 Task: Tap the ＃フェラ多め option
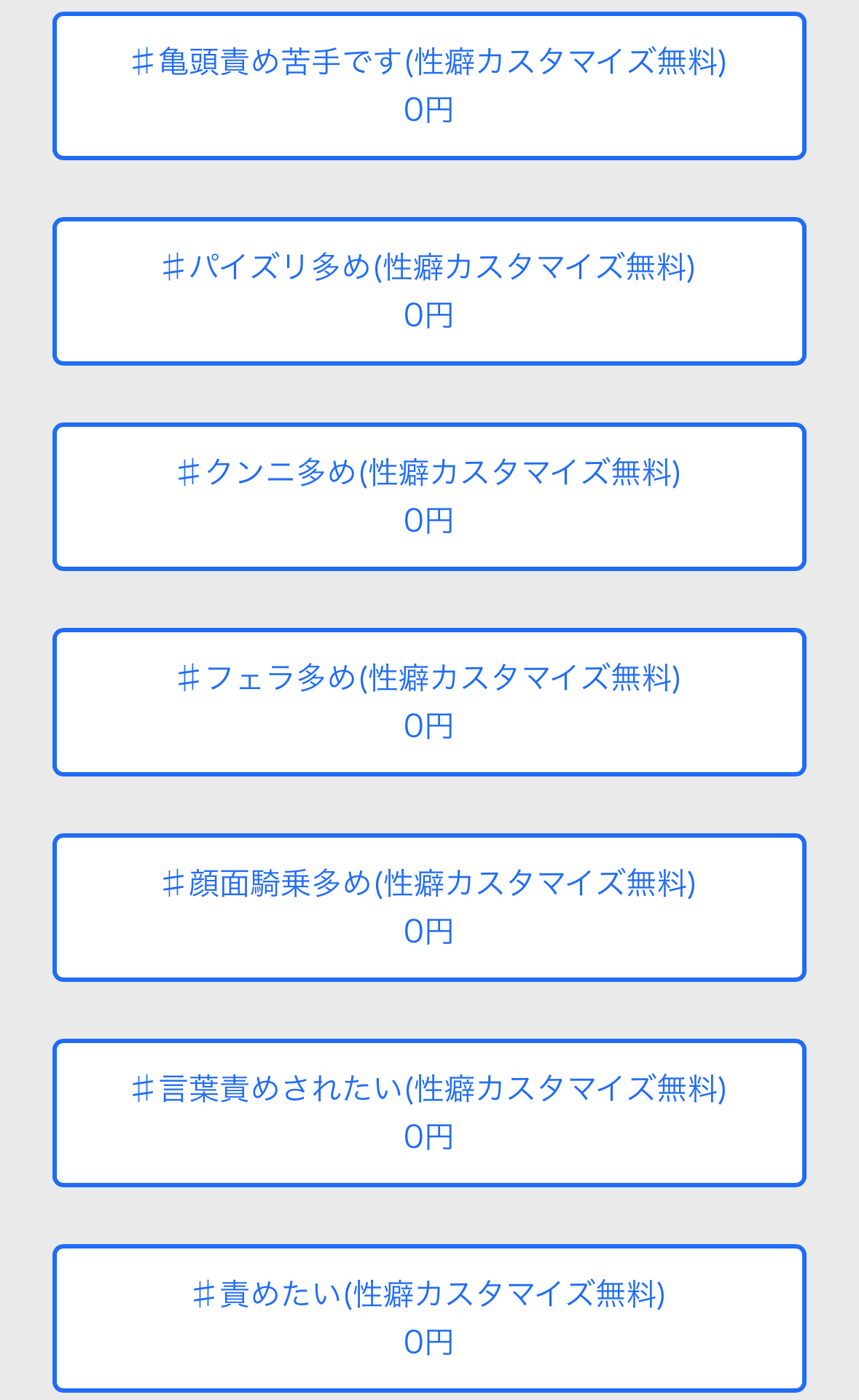point(429,702)
